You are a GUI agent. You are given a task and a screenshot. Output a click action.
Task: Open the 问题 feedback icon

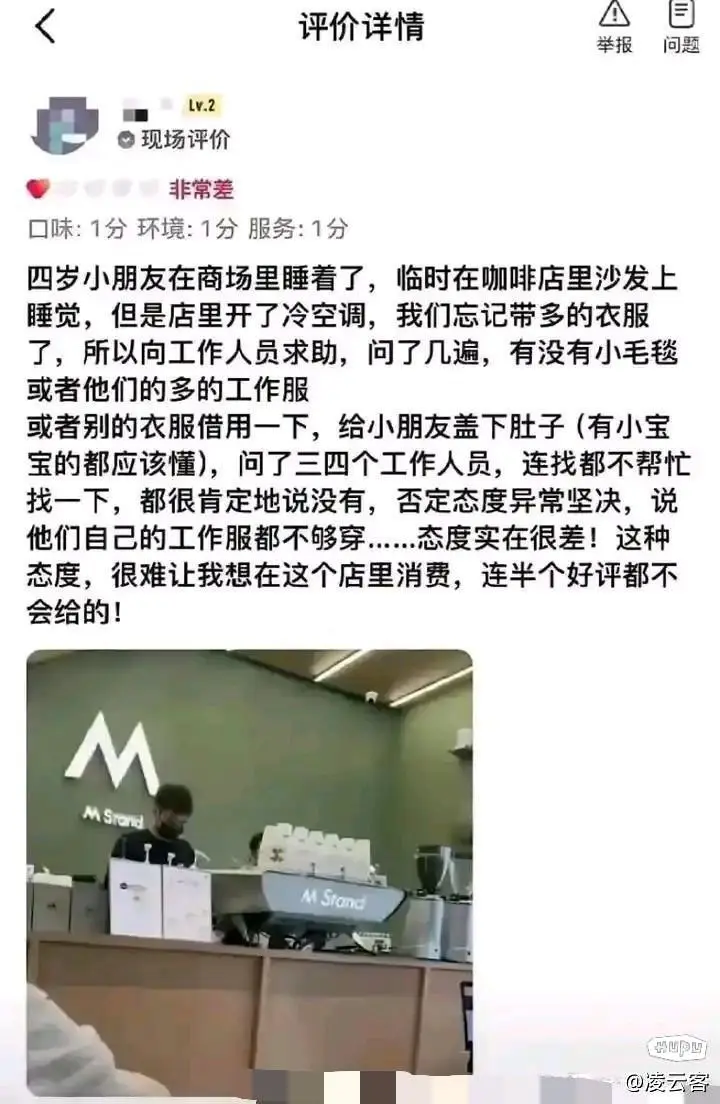681,26
